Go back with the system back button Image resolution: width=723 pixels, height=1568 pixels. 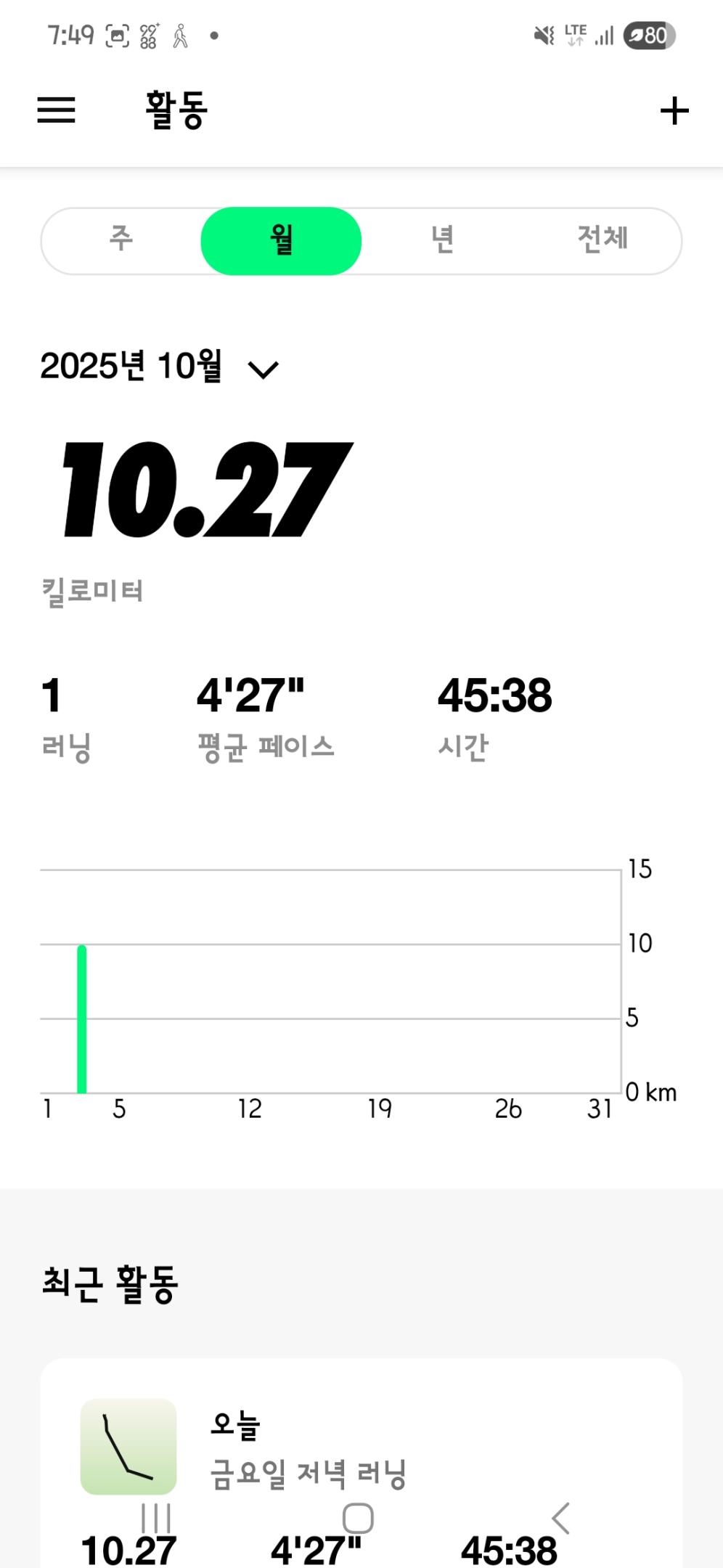point(560,1518)
